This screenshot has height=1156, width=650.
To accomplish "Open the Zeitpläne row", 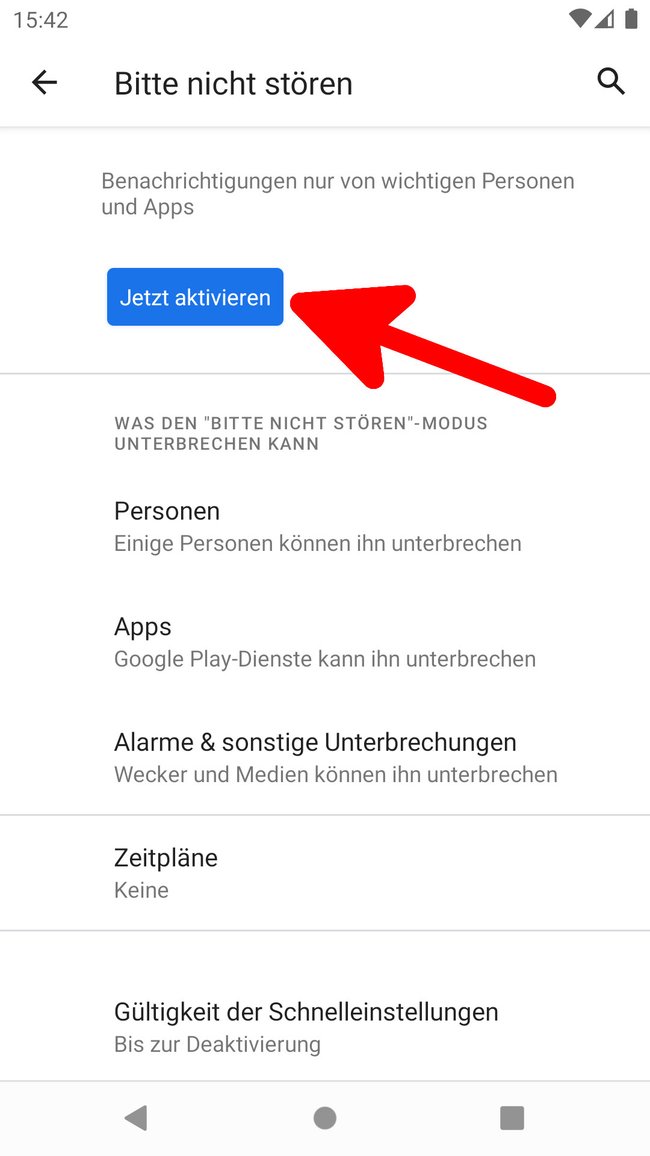I will coord(325,873).
